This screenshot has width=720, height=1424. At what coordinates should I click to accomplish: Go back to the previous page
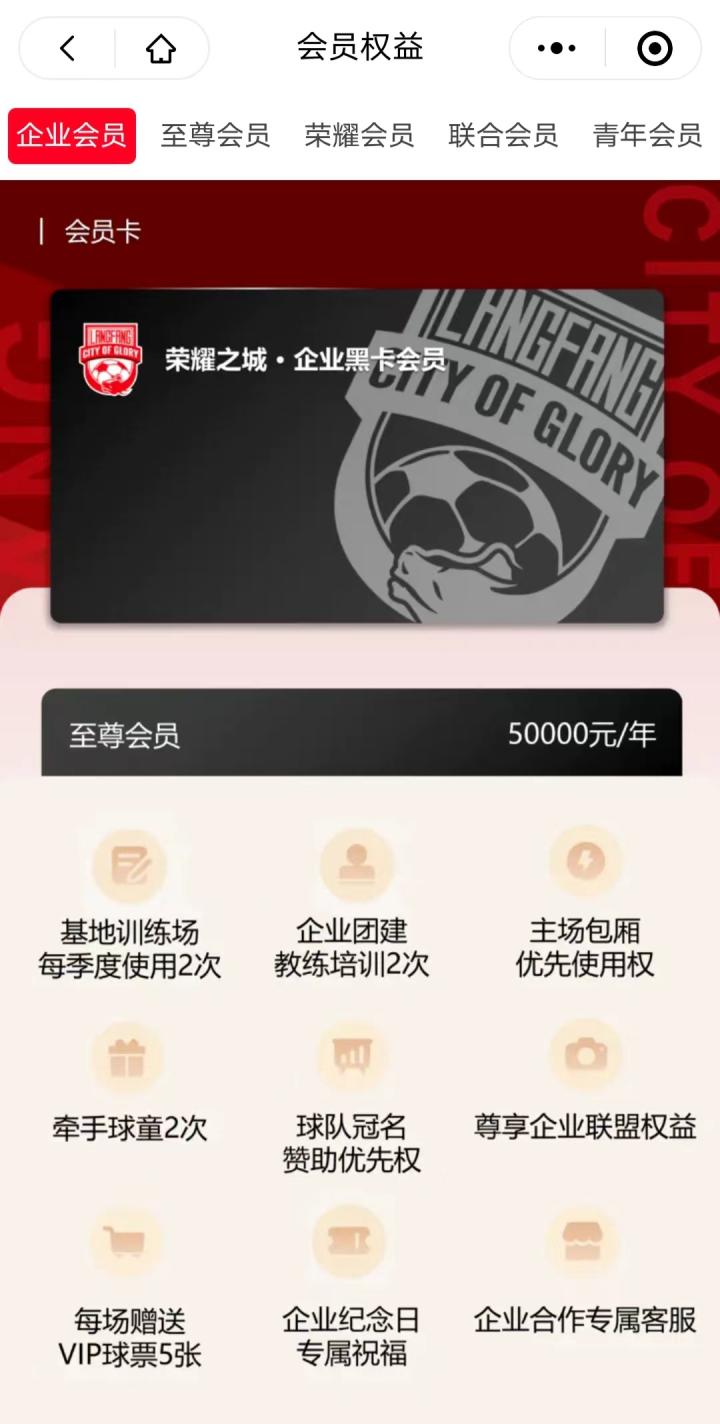coord(67,48)
